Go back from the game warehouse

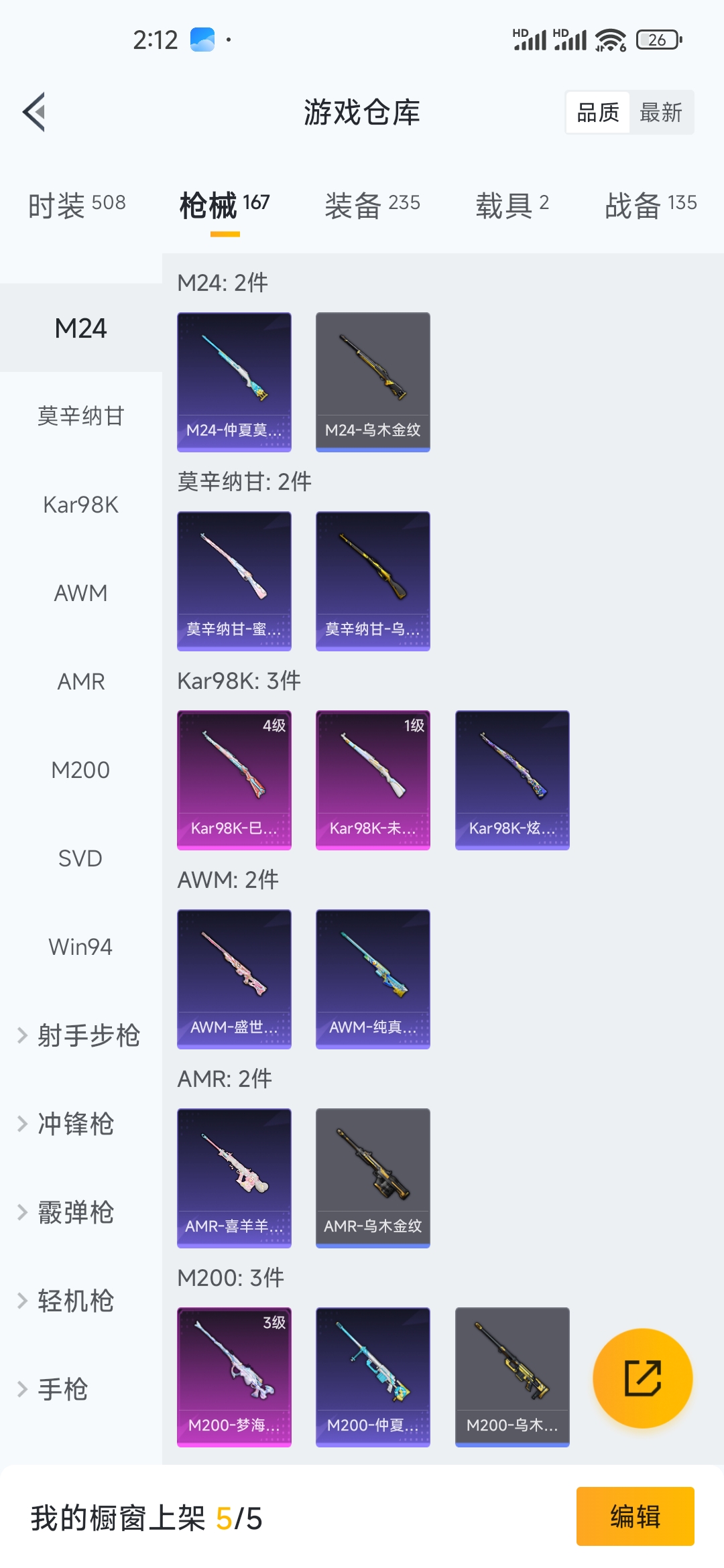(x=35, y=112)
